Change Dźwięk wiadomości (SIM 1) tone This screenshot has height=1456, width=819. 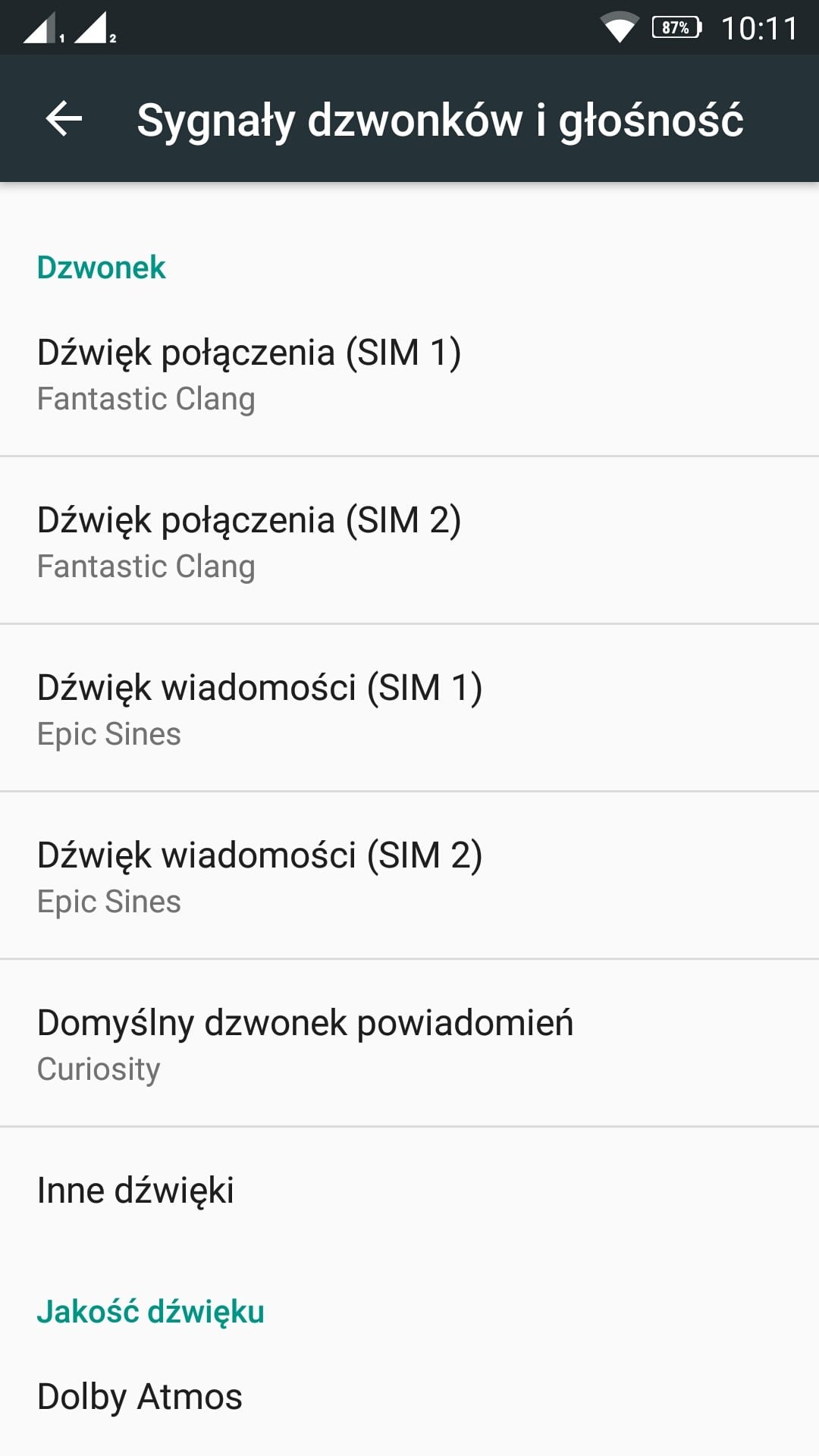[x=409, y=708]
